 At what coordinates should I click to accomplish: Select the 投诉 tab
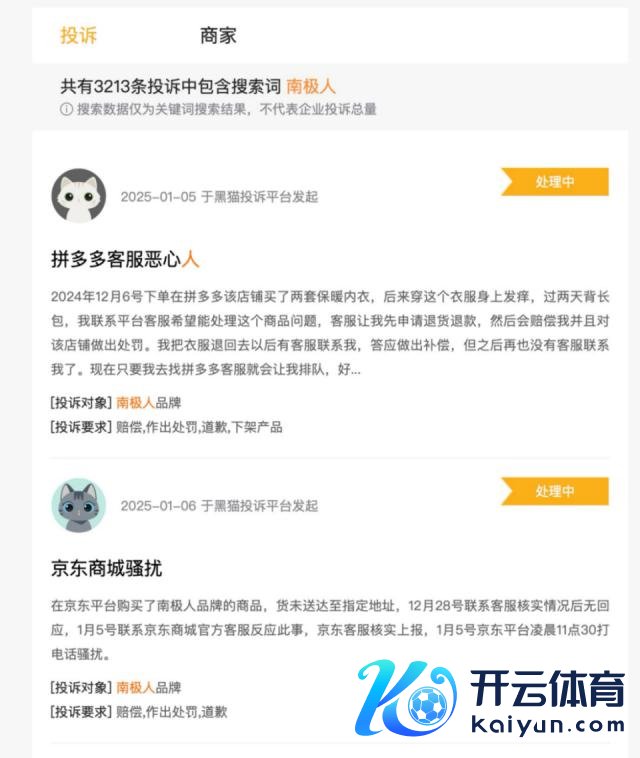[x=78, y=36]
